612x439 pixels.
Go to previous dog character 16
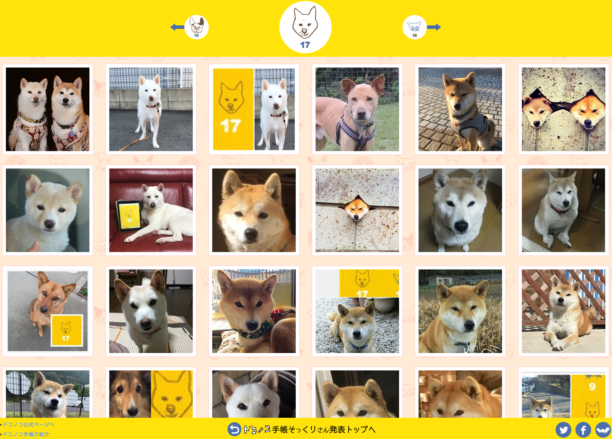point(191,27)
